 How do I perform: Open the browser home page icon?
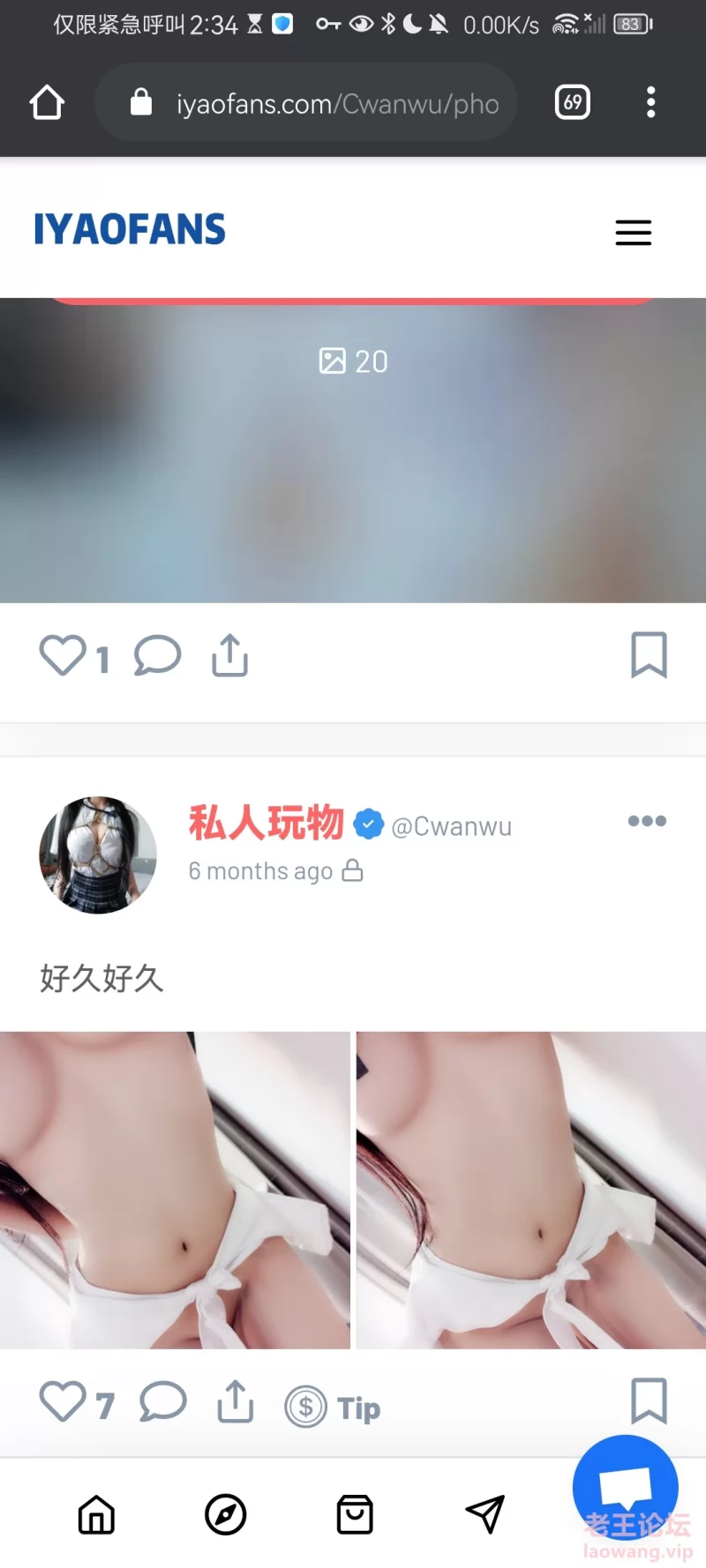pyautogui.click(x=47, y=102)
